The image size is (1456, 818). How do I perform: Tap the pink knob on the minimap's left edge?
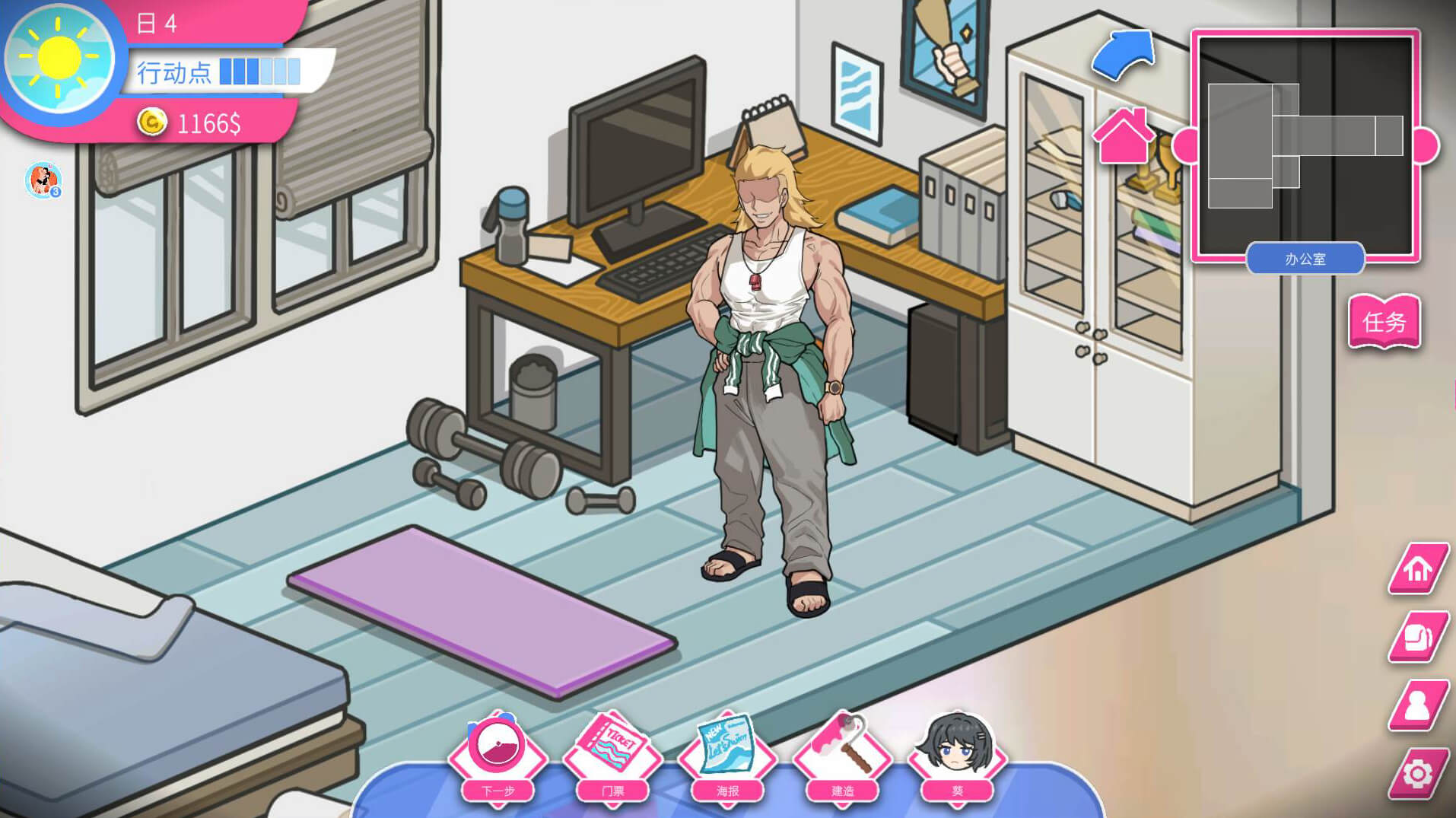tap(1185, 145)
